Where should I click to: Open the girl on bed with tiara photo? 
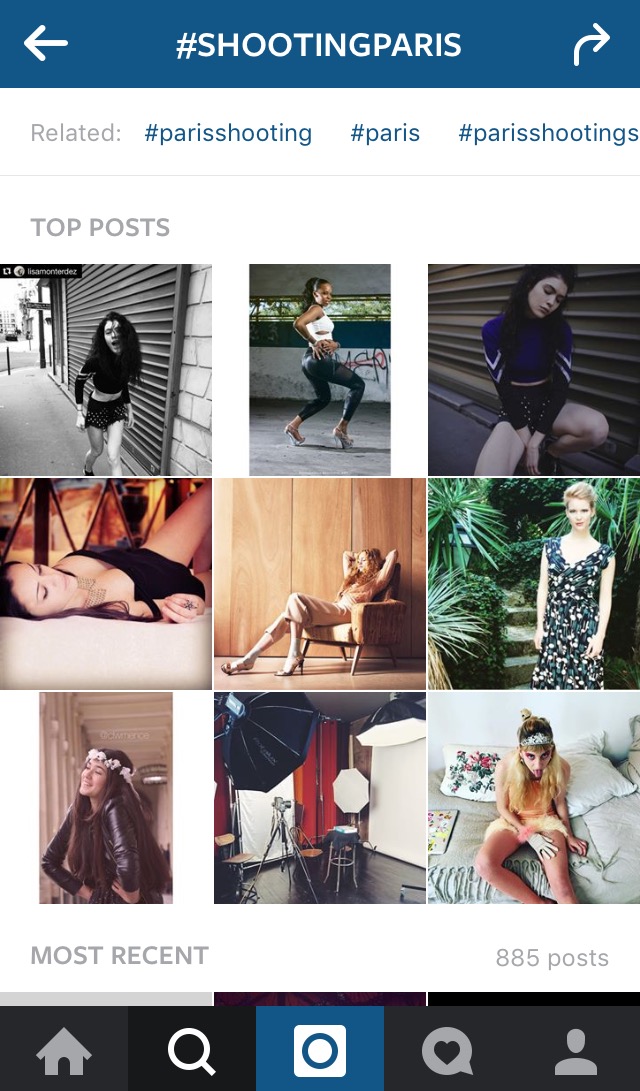(x=534, y=798)
